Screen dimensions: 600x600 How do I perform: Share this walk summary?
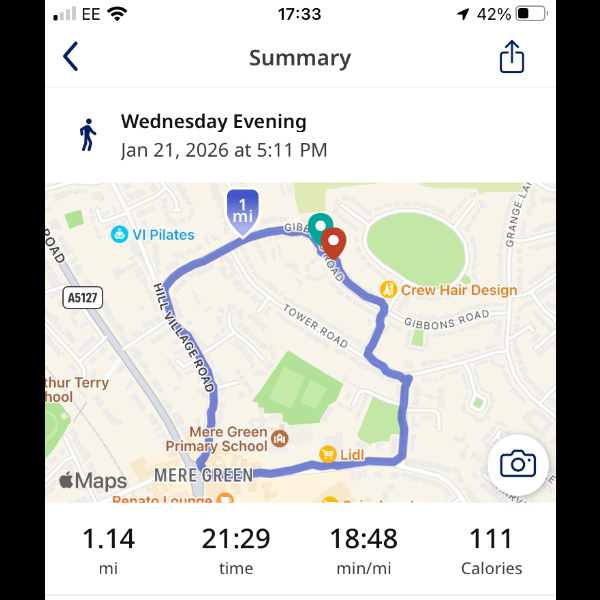click(x=511, y=57)
